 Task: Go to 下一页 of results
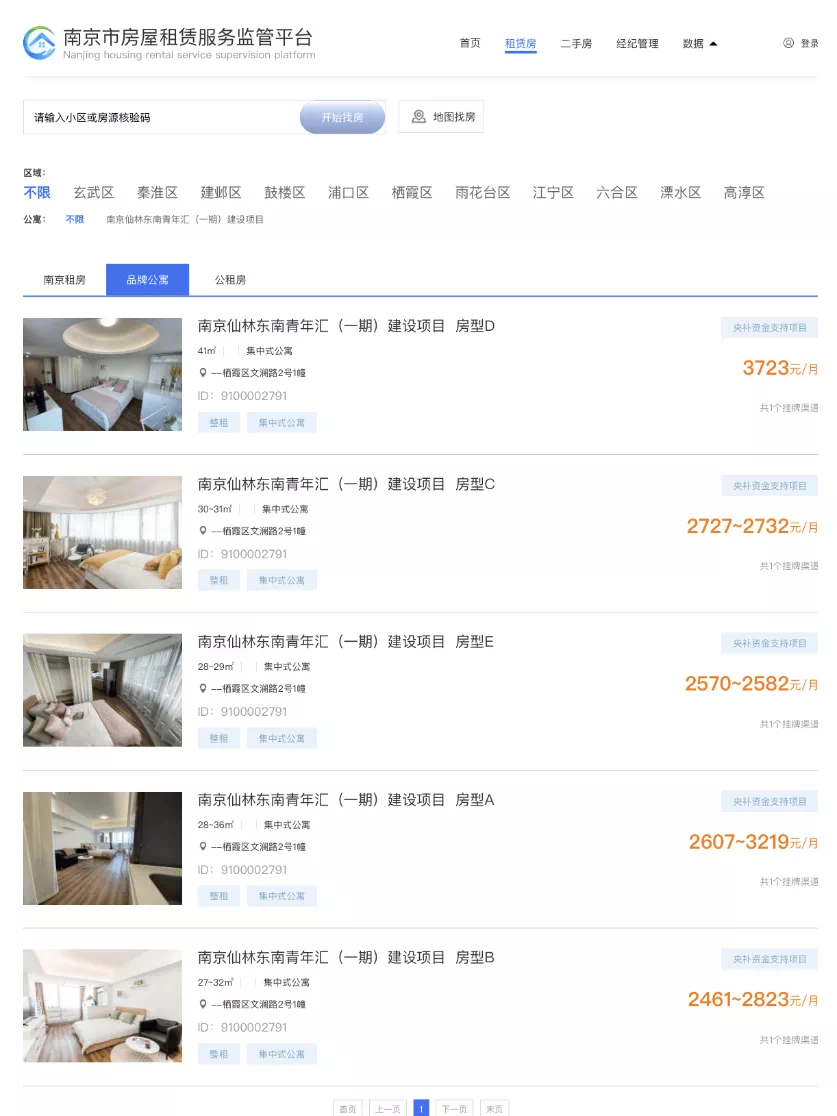[454, 1108]
